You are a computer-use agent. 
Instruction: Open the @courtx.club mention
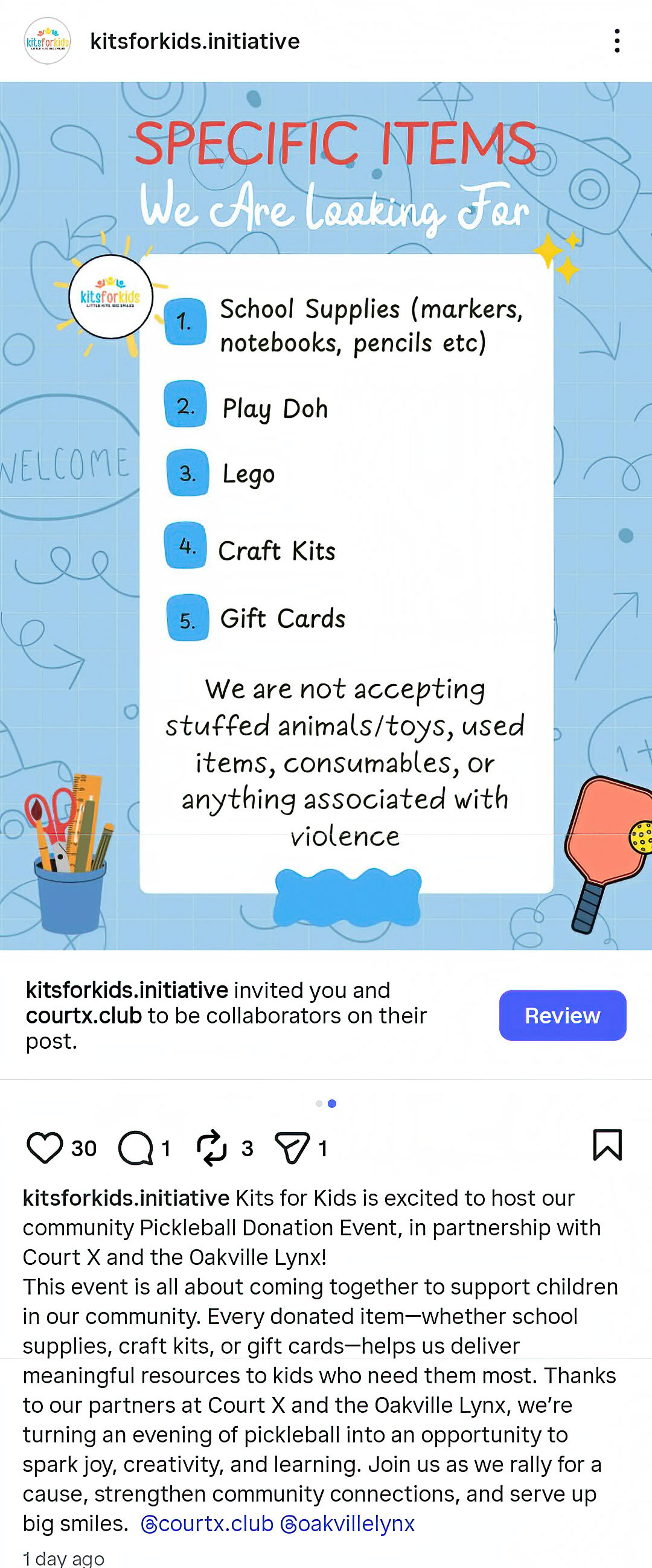(207, 1523)
